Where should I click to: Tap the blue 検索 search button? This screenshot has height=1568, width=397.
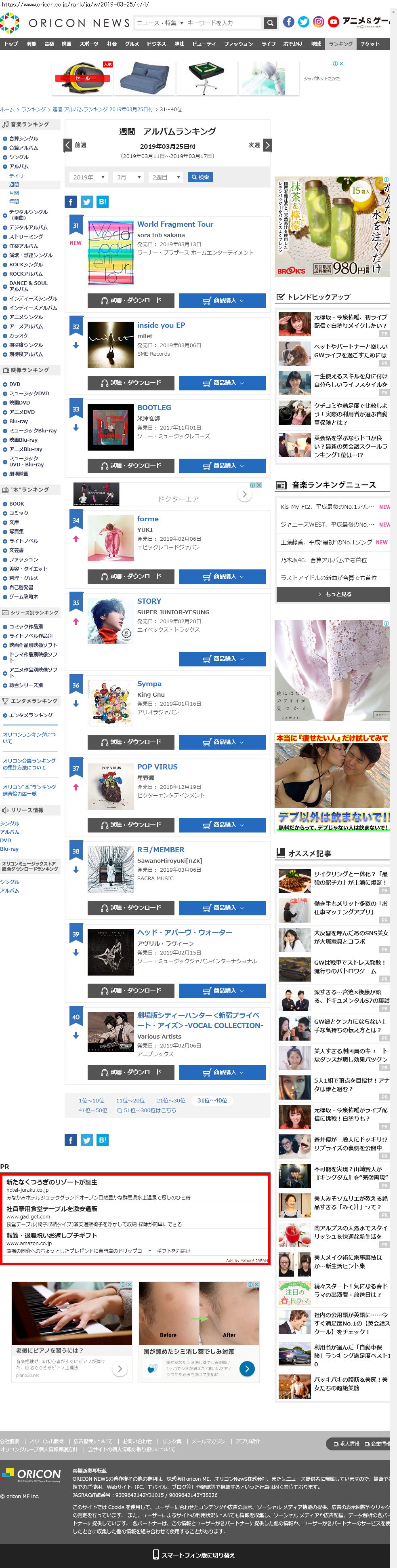coord(200,177)
